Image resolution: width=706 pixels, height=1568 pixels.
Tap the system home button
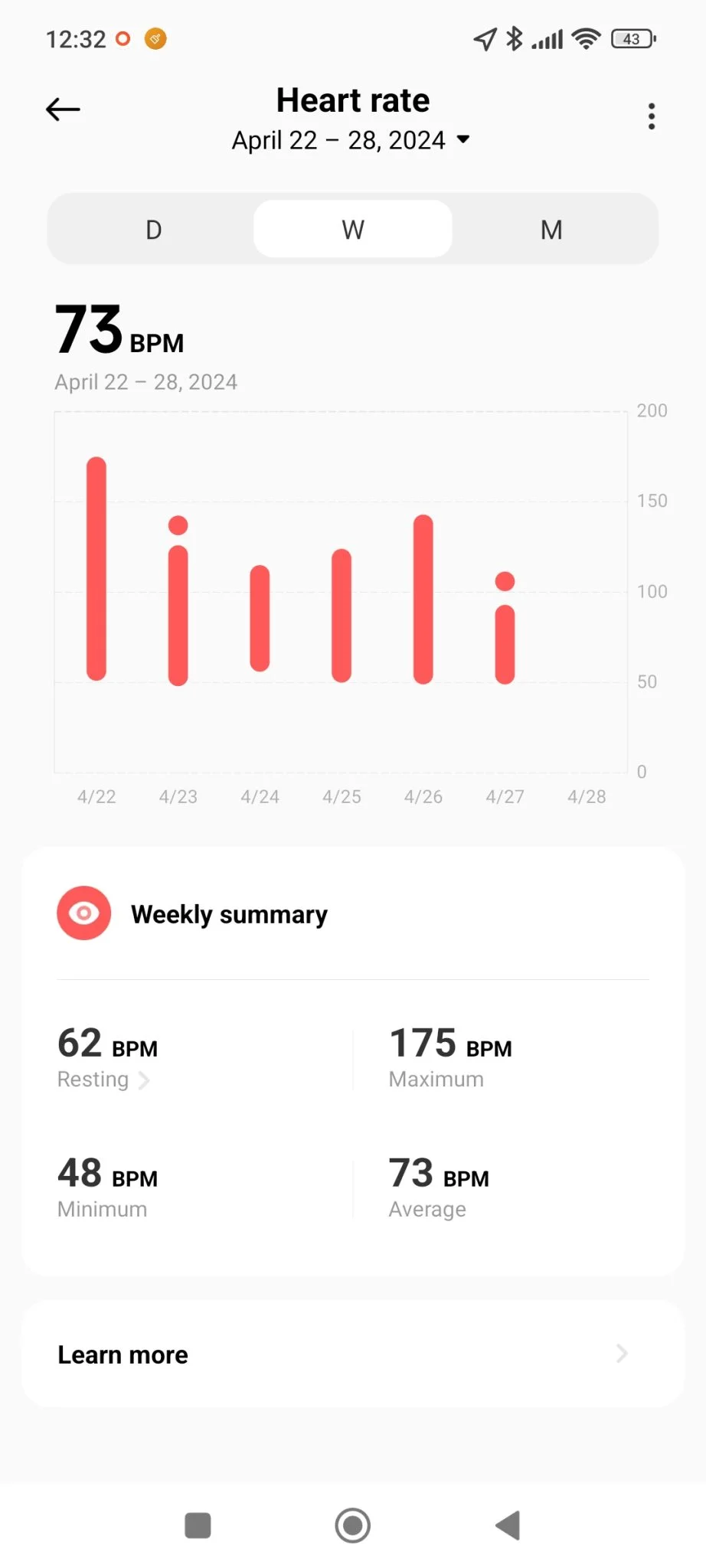(x=353, y=1525)
